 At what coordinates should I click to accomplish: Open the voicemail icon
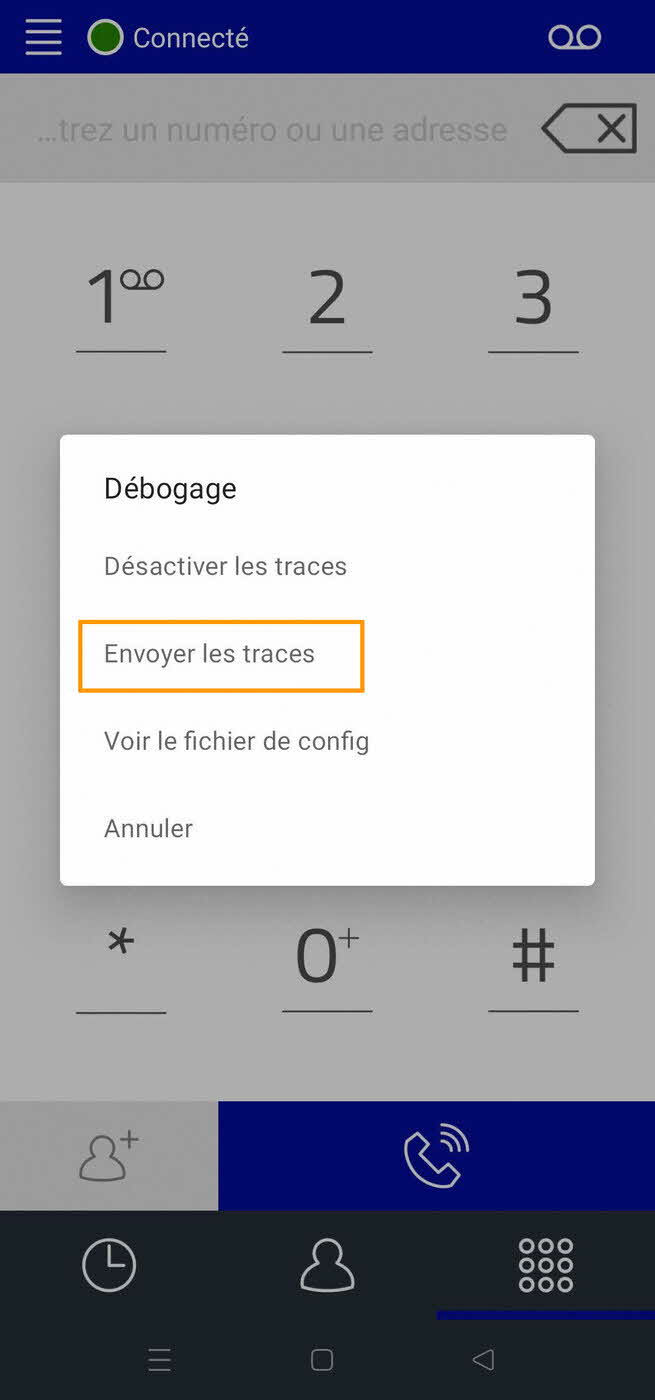(574, 38)
